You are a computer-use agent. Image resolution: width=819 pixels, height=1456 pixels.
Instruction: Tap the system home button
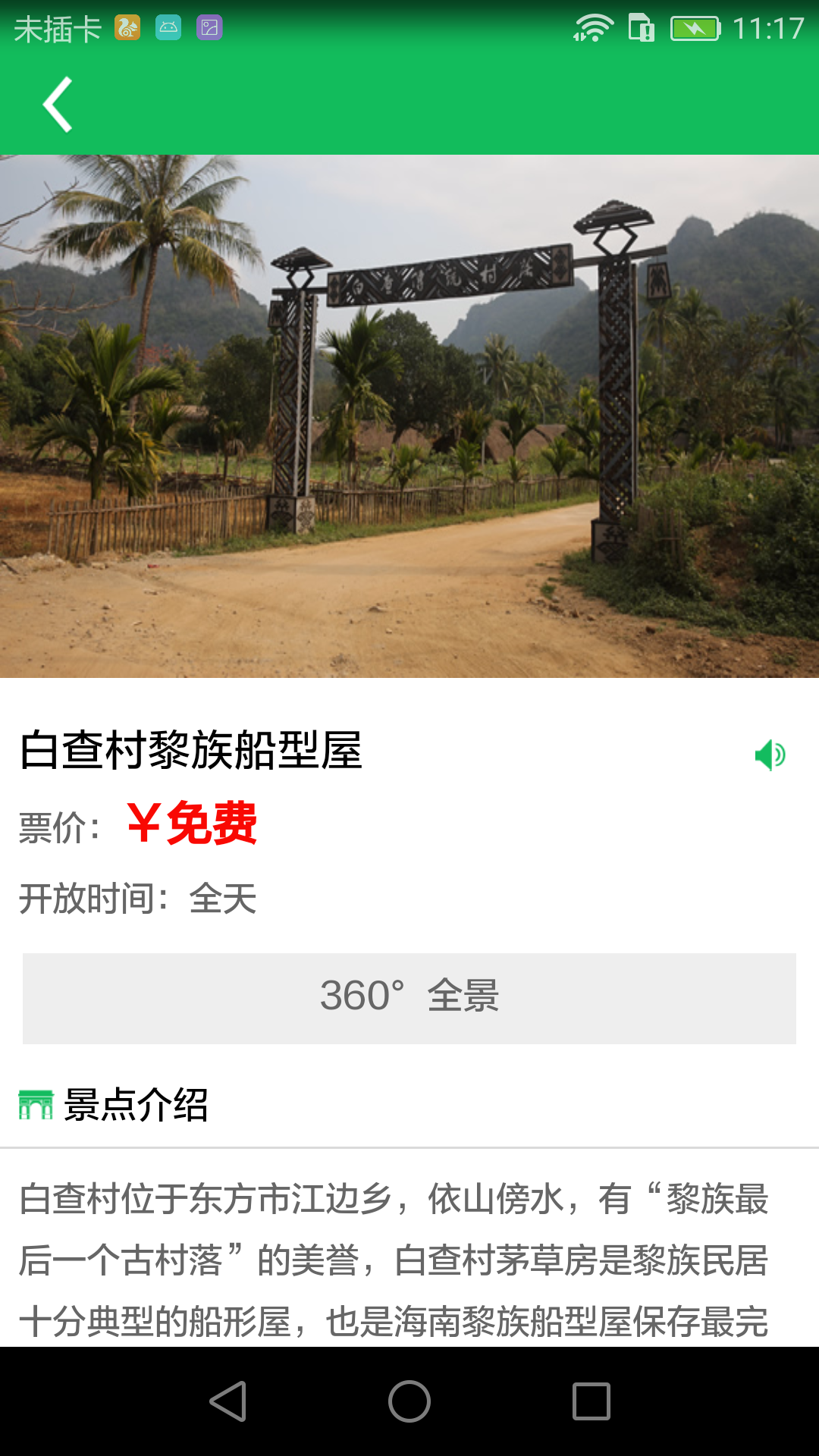pyautogui.click(x=409, y=1401)
